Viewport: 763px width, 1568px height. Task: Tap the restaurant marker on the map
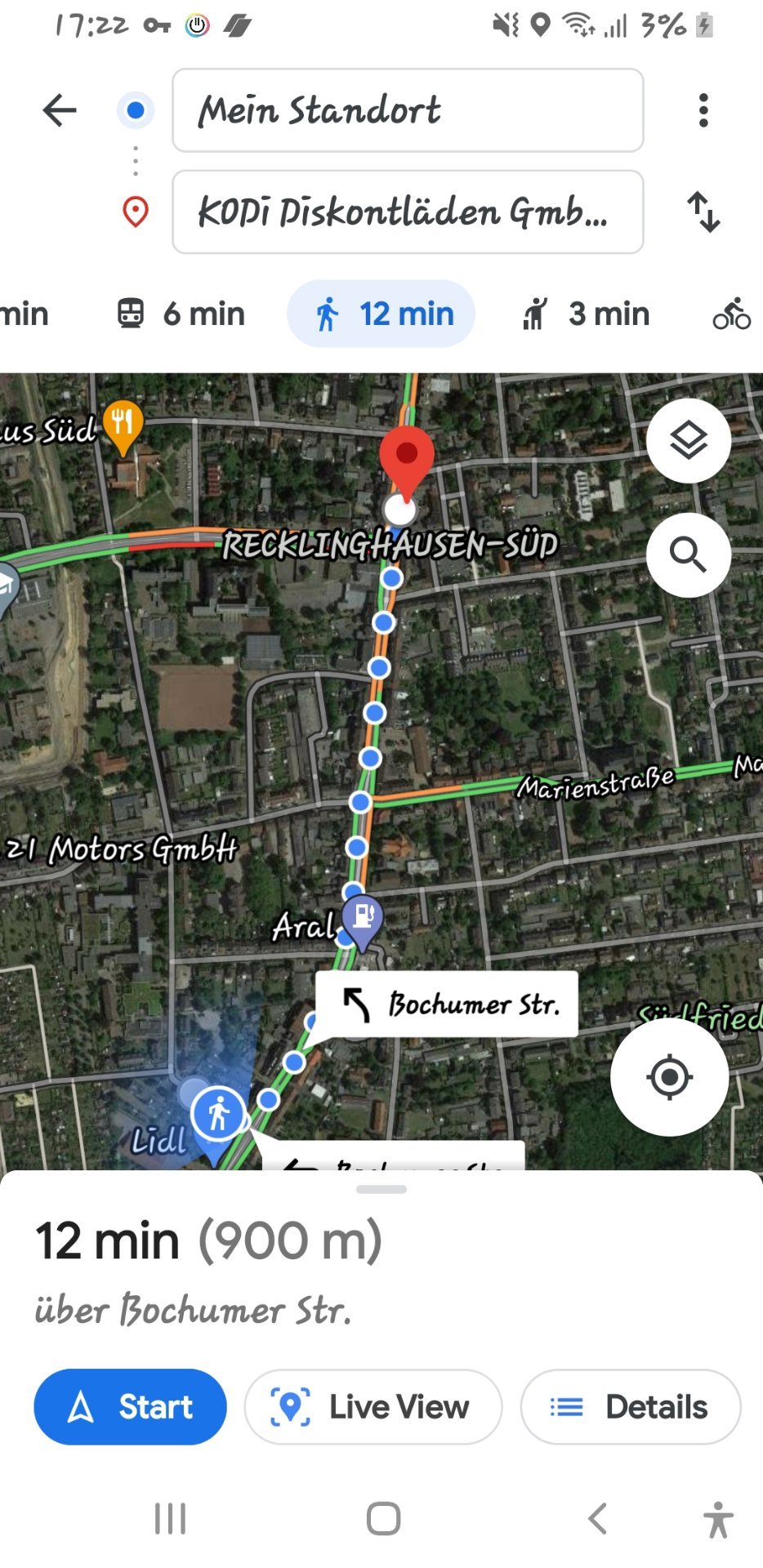tap(123, 426)
